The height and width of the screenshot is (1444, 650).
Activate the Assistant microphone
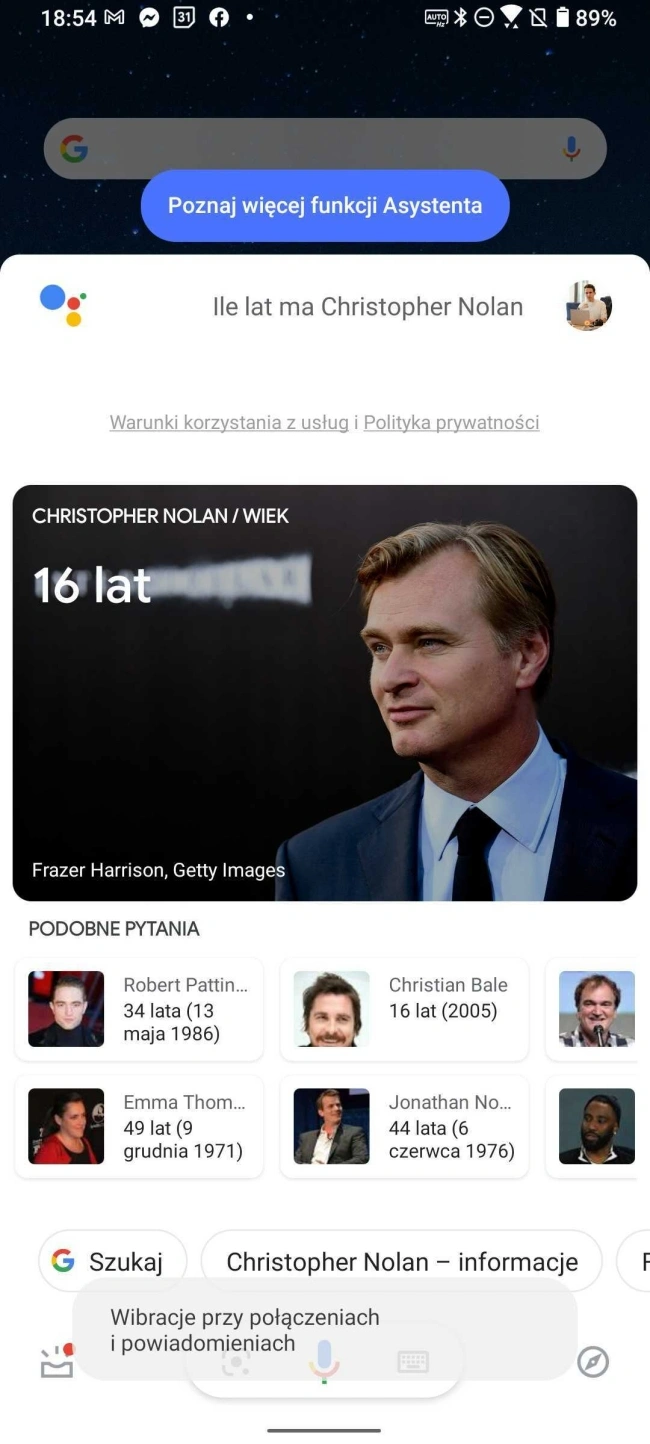(323, 1362)
